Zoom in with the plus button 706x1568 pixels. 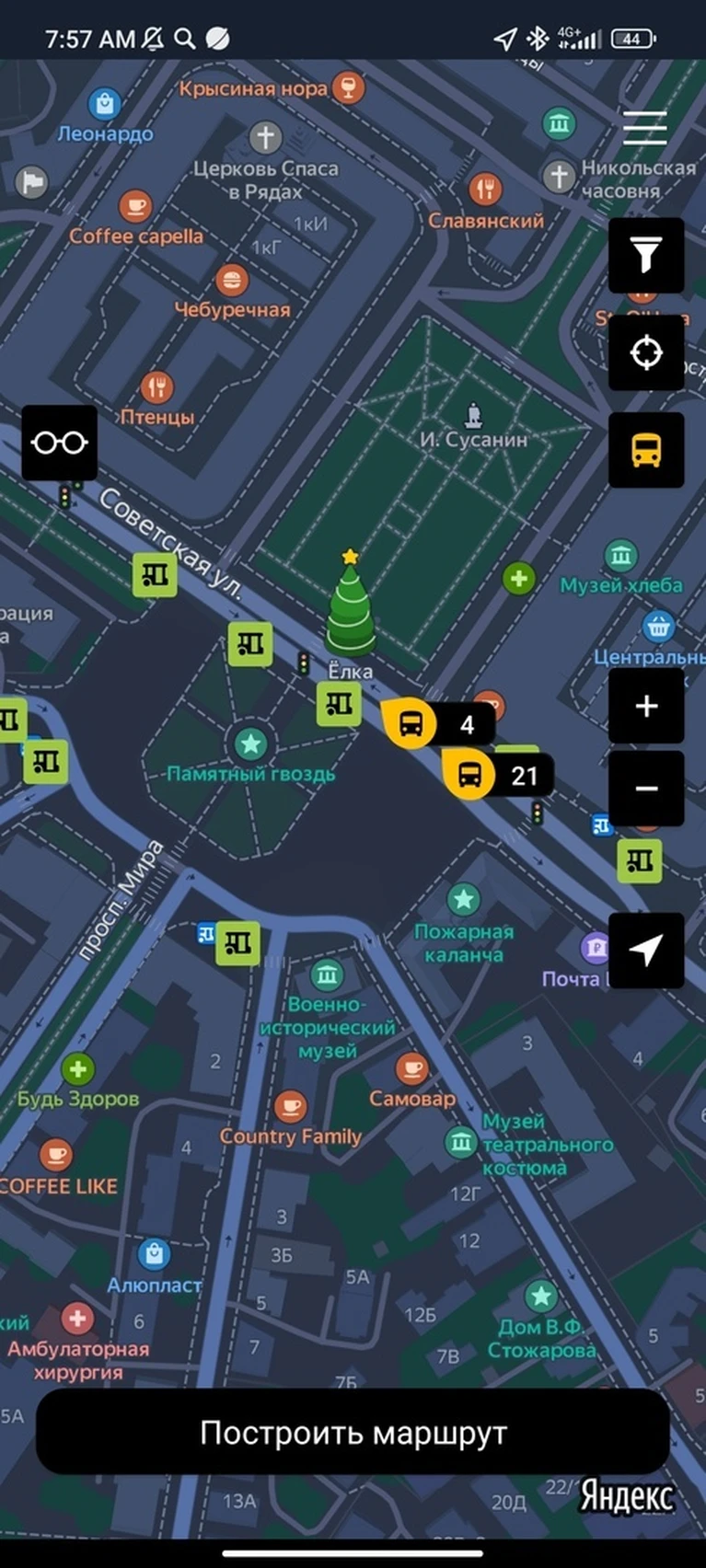(646, 706)
